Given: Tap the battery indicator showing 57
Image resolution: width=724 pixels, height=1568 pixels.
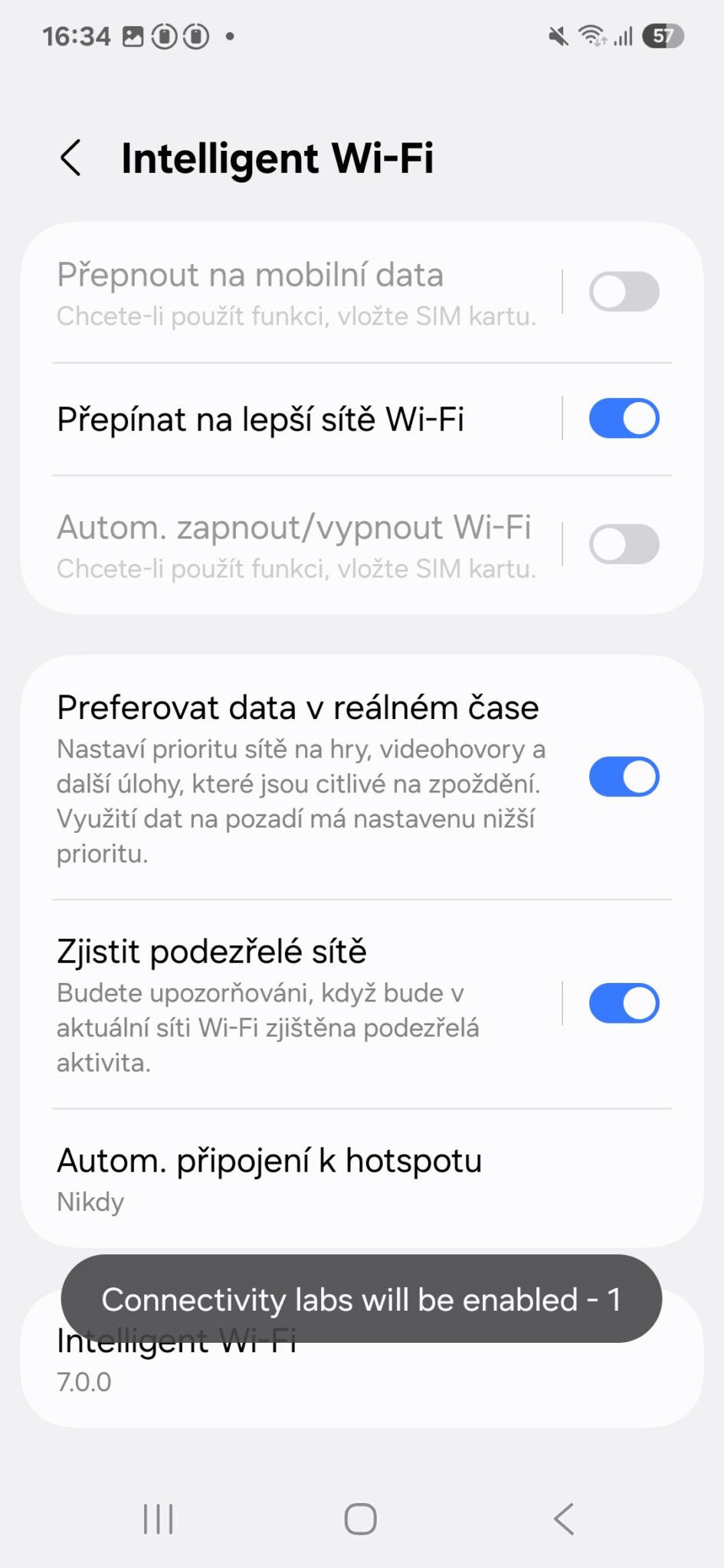Looking at the screenshot, I should 662,34.
